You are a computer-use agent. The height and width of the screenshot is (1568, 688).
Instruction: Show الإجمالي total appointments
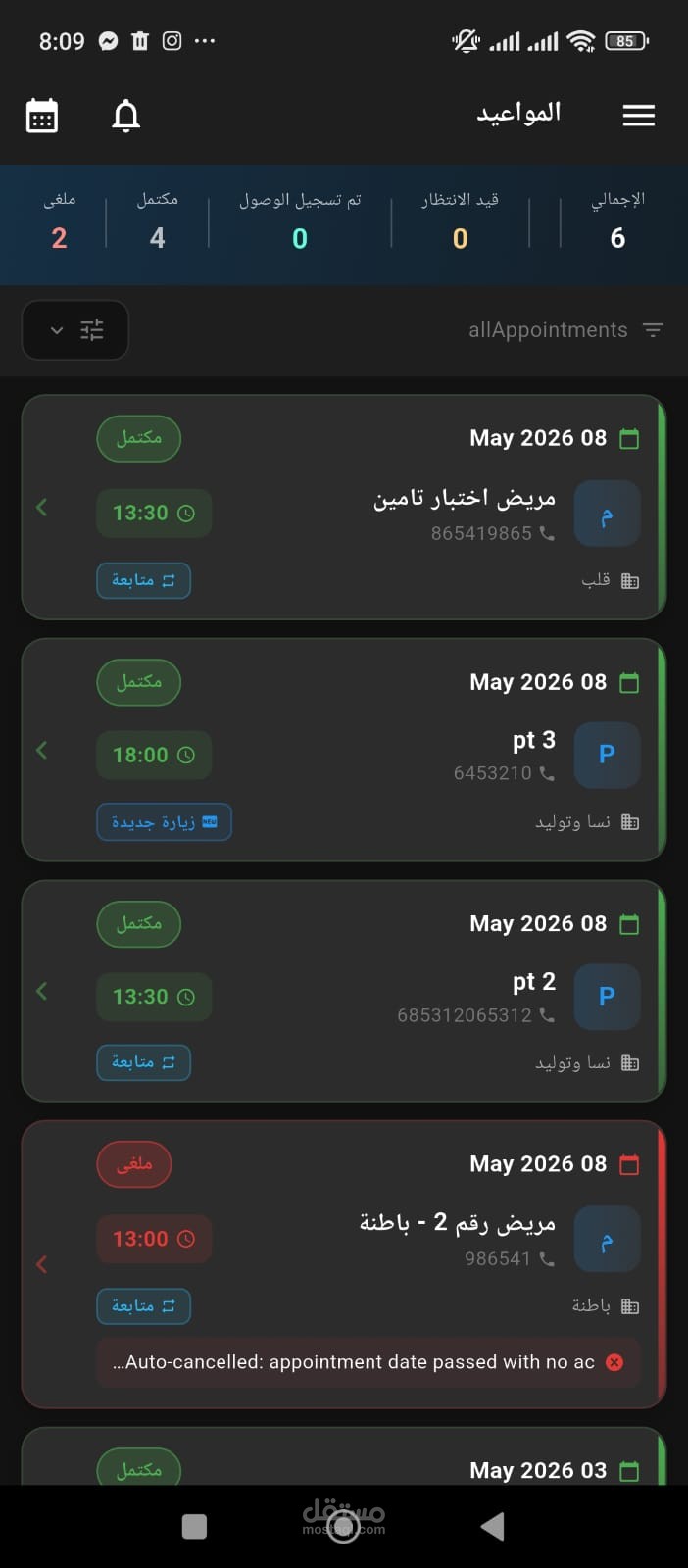click(617, 221)
